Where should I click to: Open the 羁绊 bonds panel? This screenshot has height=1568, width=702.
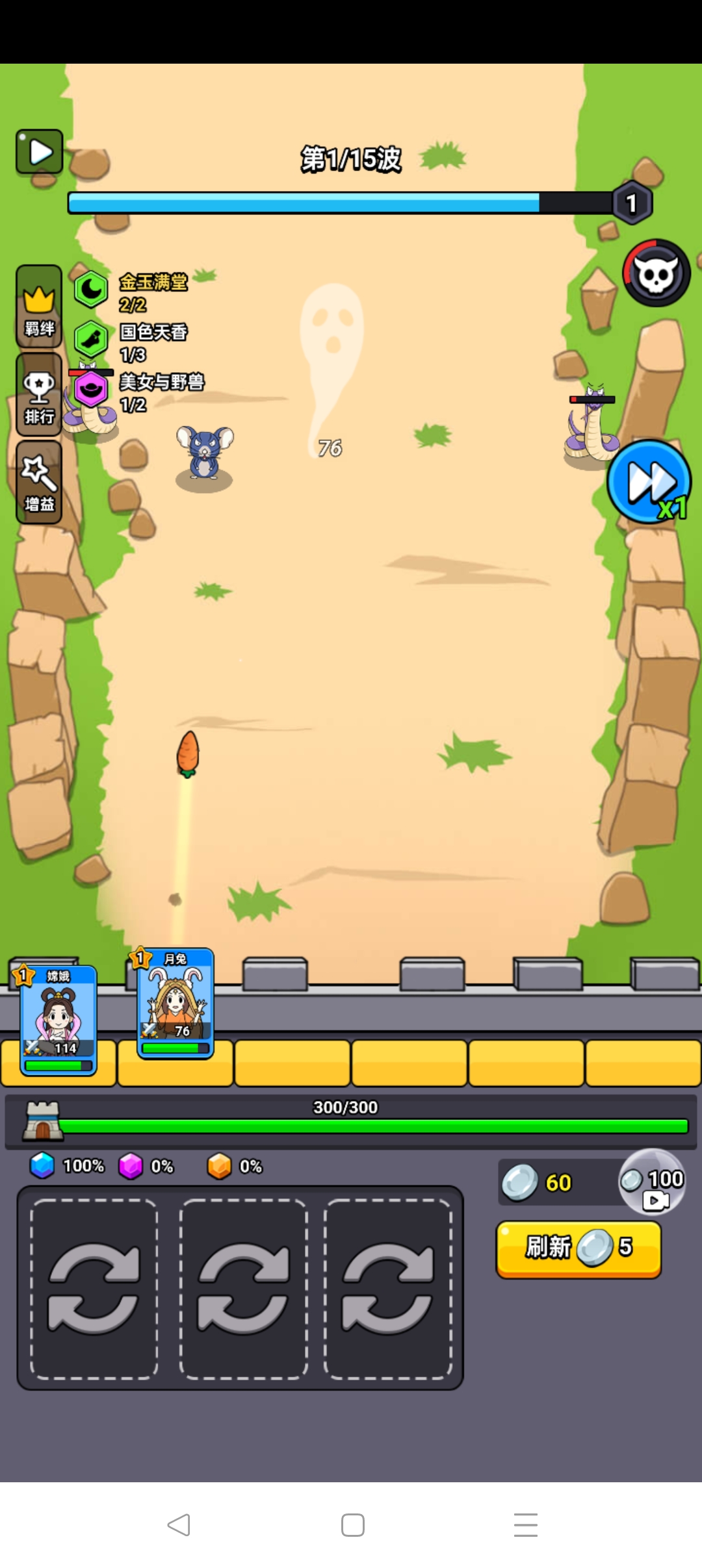click(x=39, y=307)
